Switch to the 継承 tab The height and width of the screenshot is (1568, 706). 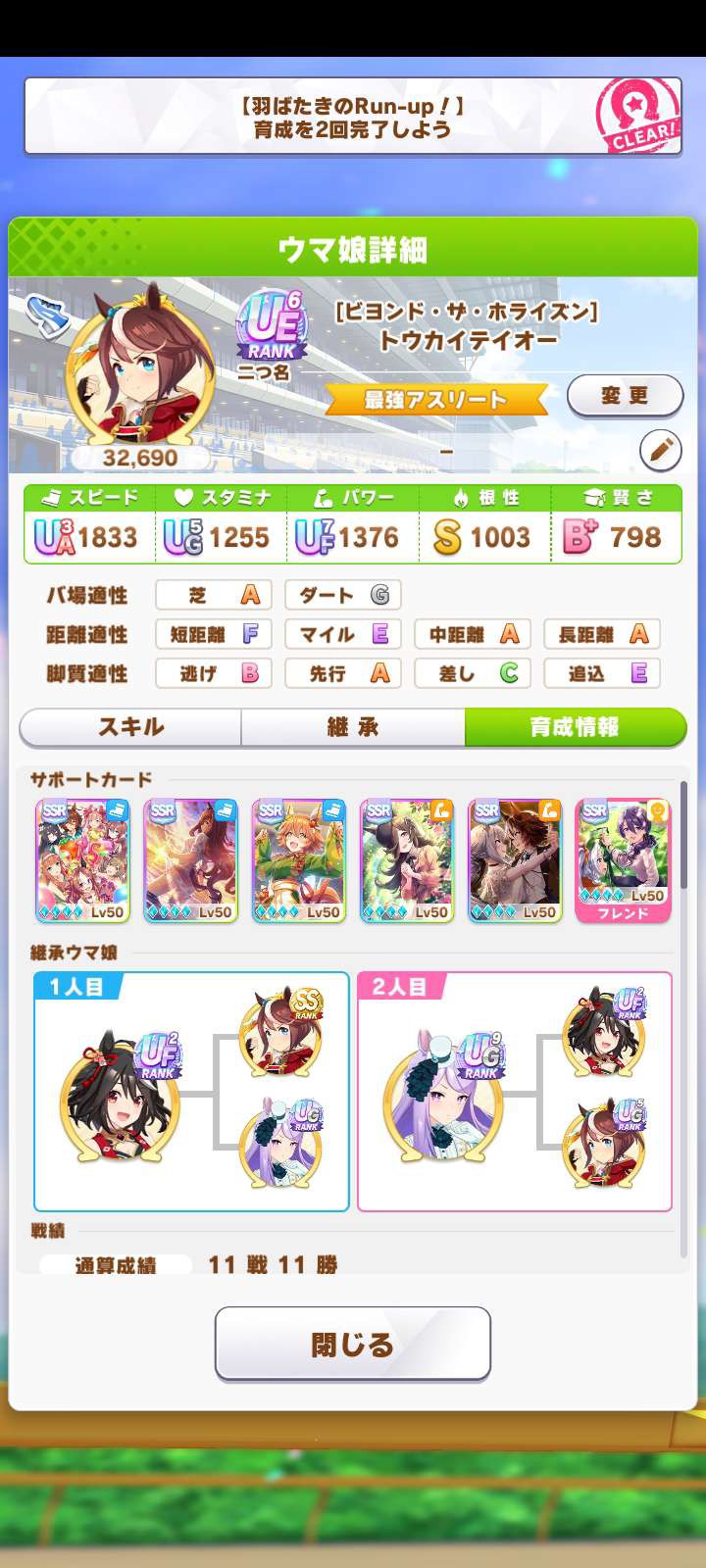pos(352,727)
